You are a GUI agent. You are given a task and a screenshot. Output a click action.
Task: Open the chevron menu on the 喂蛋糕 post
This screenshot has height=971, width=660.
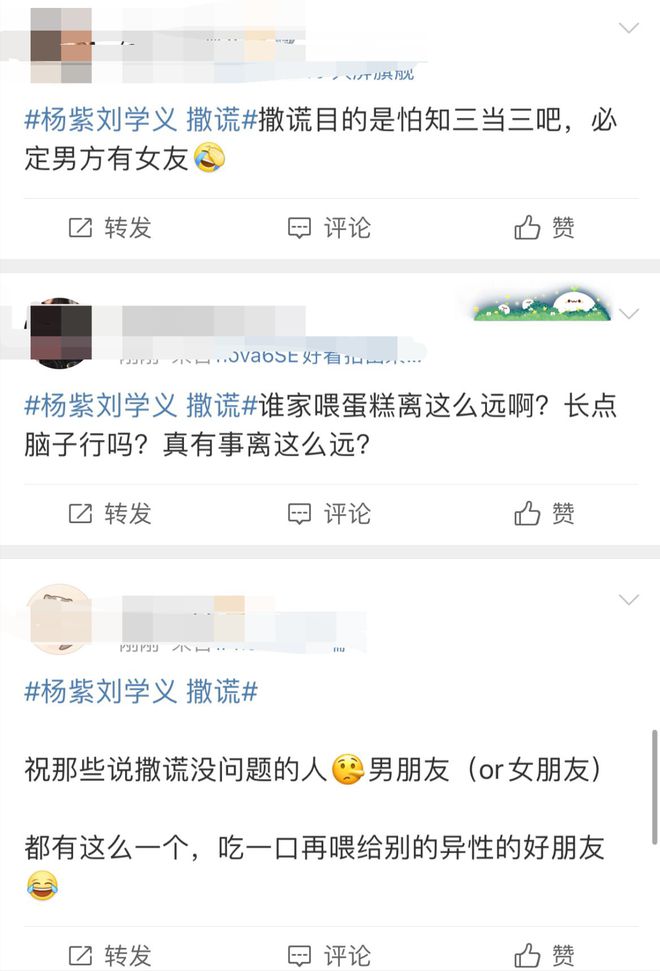tap(629, 314)
